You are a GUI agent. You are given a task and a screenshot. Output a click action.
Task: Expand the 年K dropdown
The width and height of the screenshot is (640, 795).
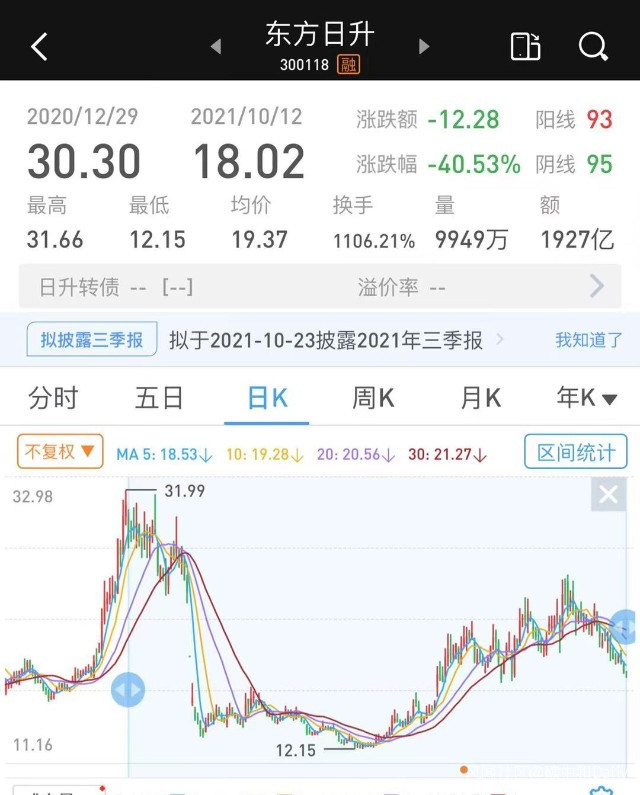point(587,398)
